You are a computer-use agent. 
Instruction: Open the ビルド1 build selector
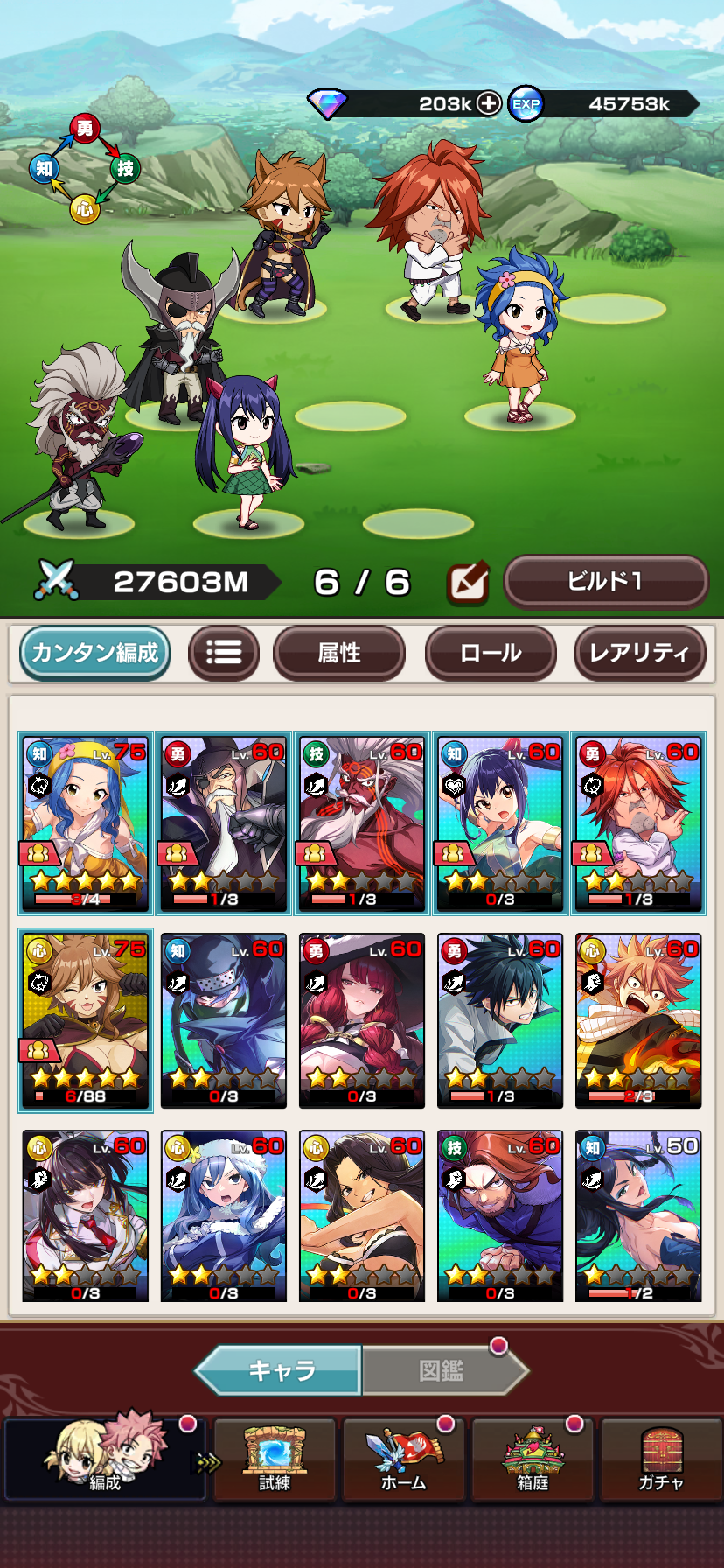click(x=605, y=582)
